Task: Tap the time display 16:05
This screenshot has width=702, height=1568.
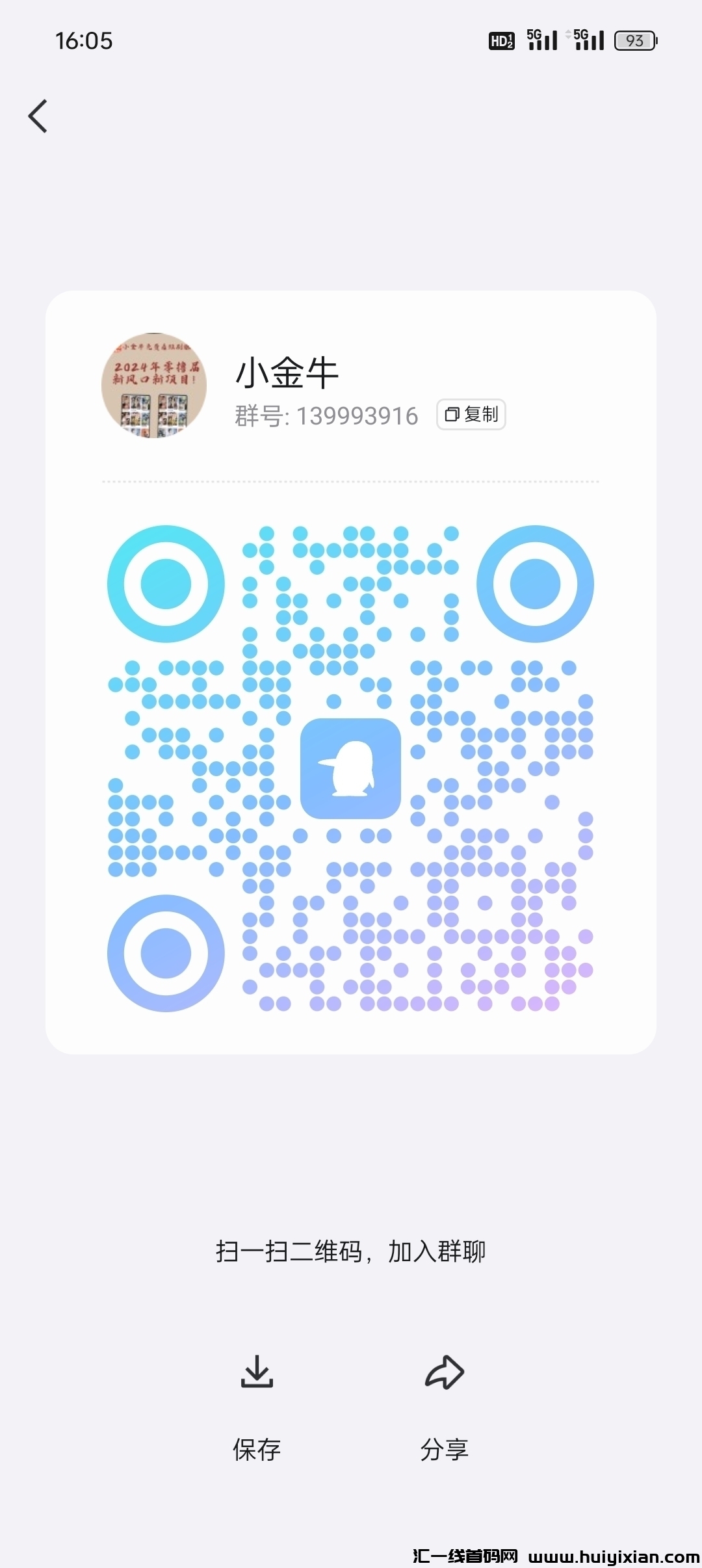Action: (x=85, y=40)
